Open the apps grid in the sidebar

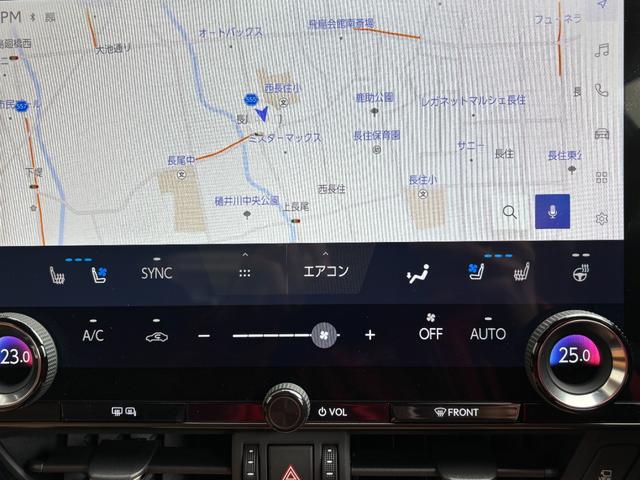[602, 177]
